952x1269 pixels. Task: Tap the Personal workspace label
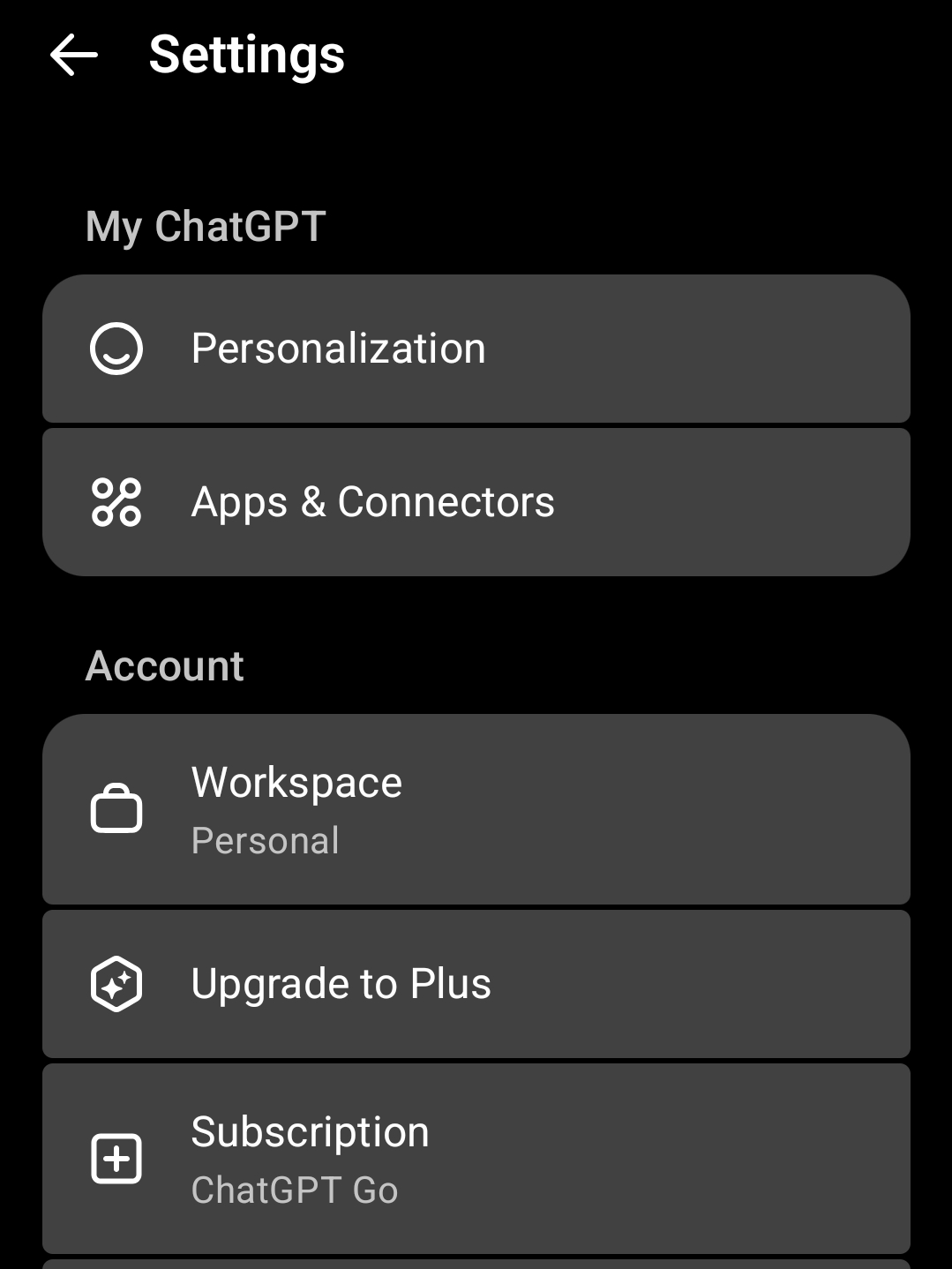pyautogui.click(x=265, y=839)
